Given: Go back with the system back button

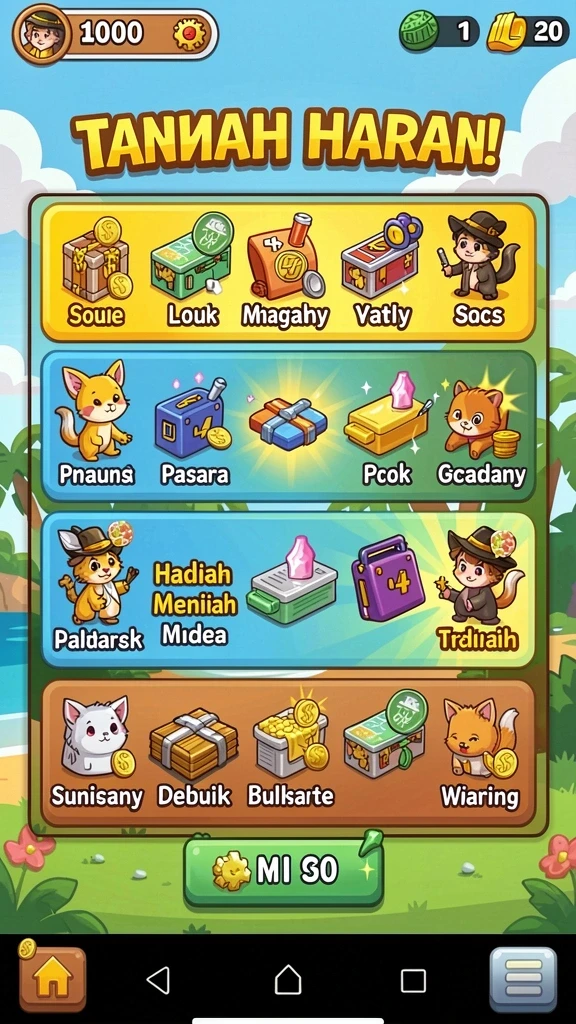Looking at the screenshot, I should tap(158, 980).
